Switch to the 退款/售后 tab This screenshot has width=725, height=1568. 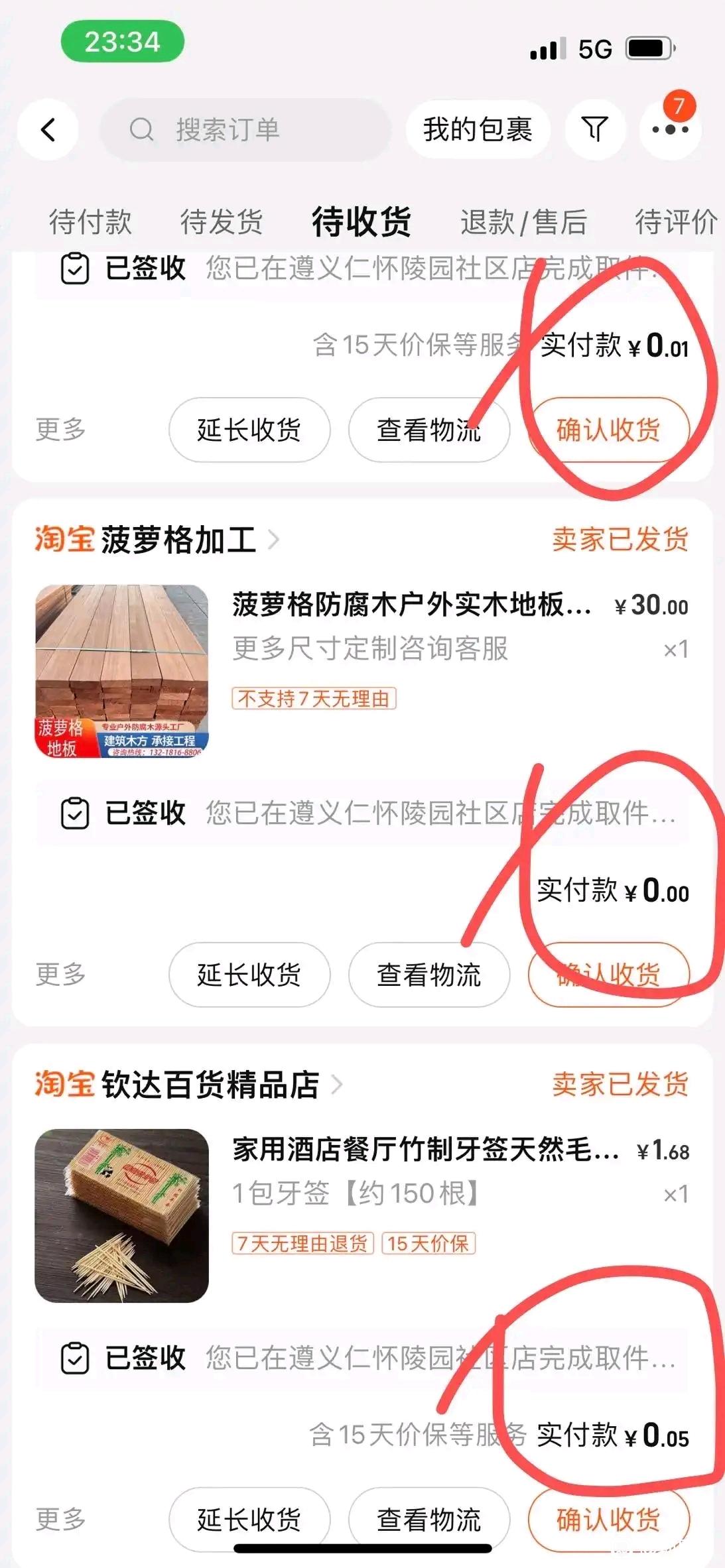coord(523,222)
